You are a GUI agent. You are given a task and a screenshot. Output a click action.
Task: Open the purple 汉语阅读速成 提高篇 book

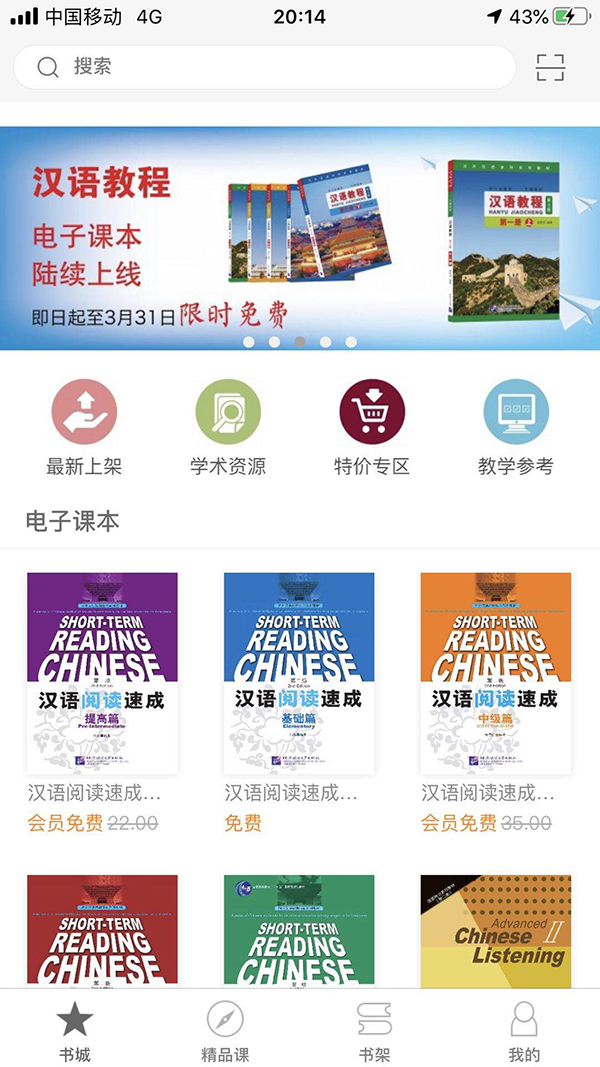point(102,672)
